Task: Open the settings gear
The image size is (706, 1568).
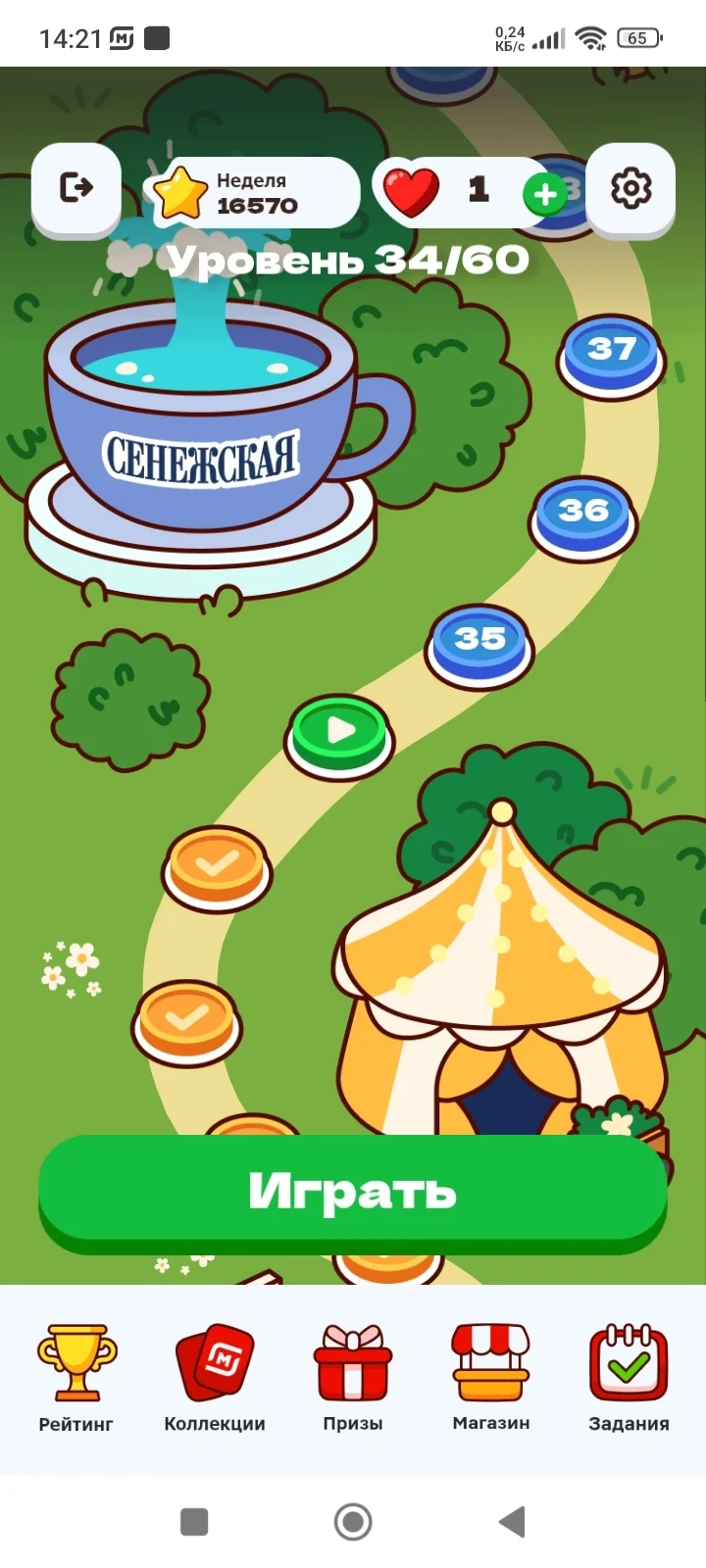Action: pos(630,188)
